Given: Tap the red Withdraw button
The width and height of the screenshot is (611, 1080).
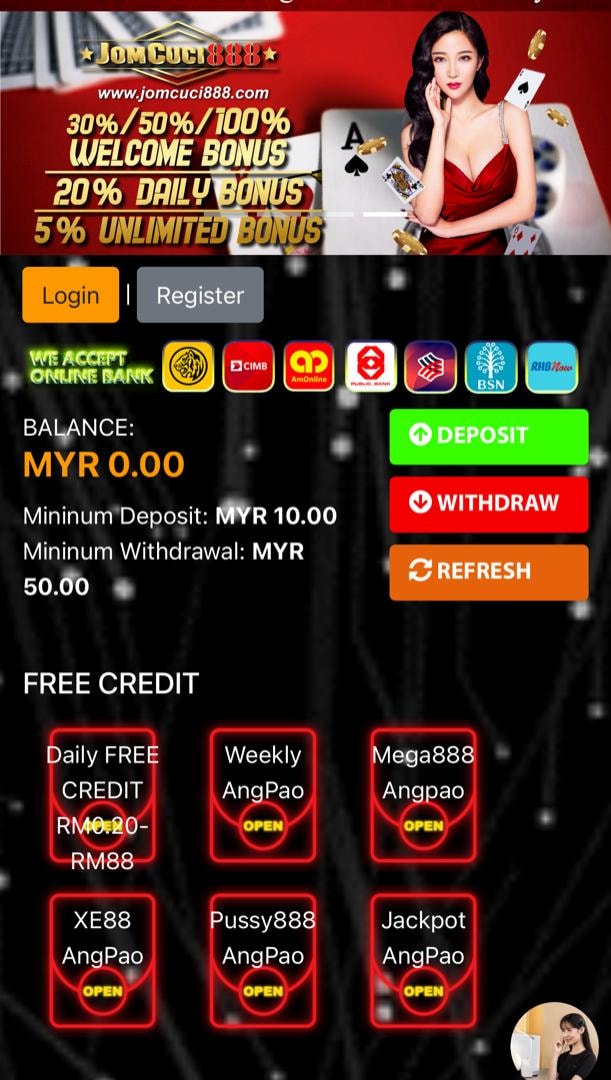Looking at the screenshot, I should pos(488,503).
